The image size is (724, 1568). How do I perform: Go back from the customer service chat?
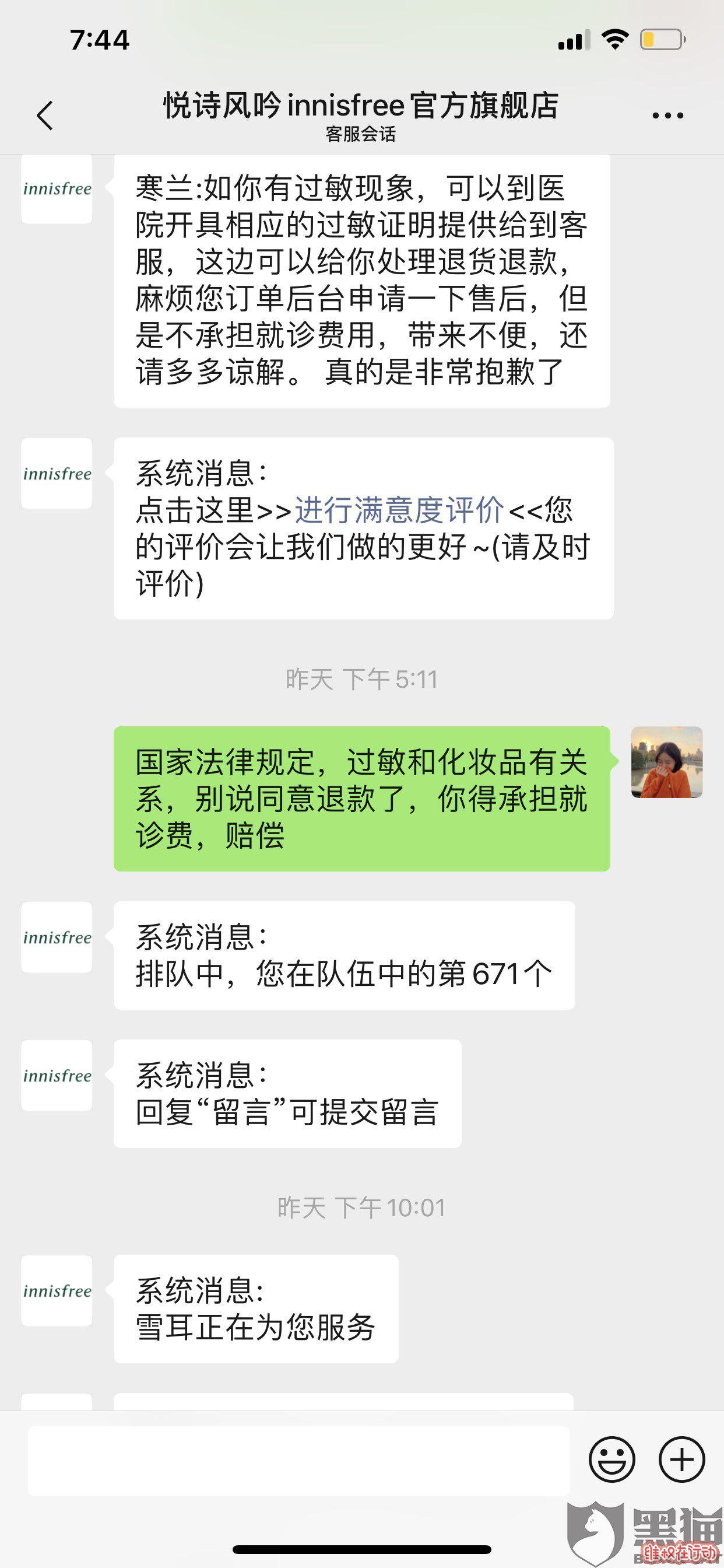pos(45,116)
